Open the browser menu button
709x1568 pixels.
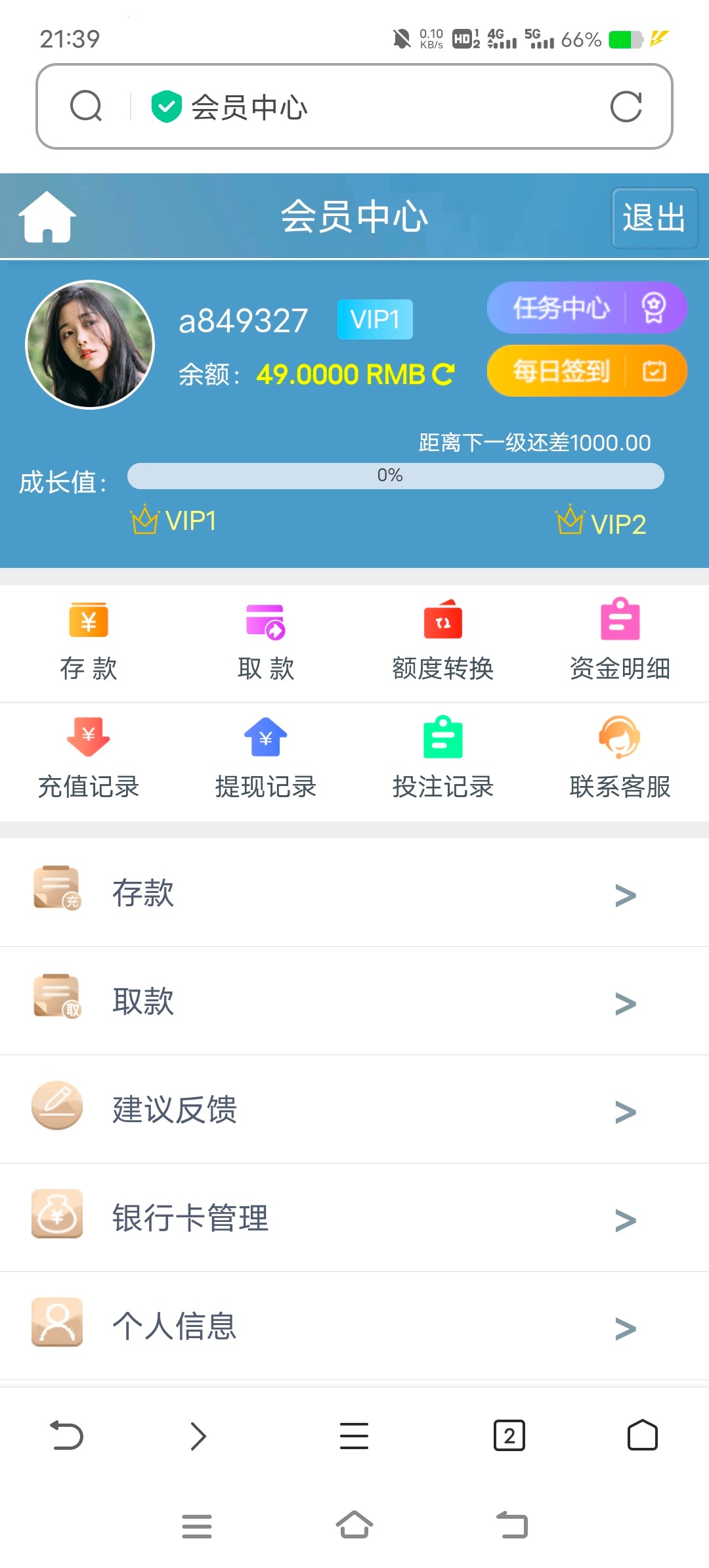tap(354, 1435)
